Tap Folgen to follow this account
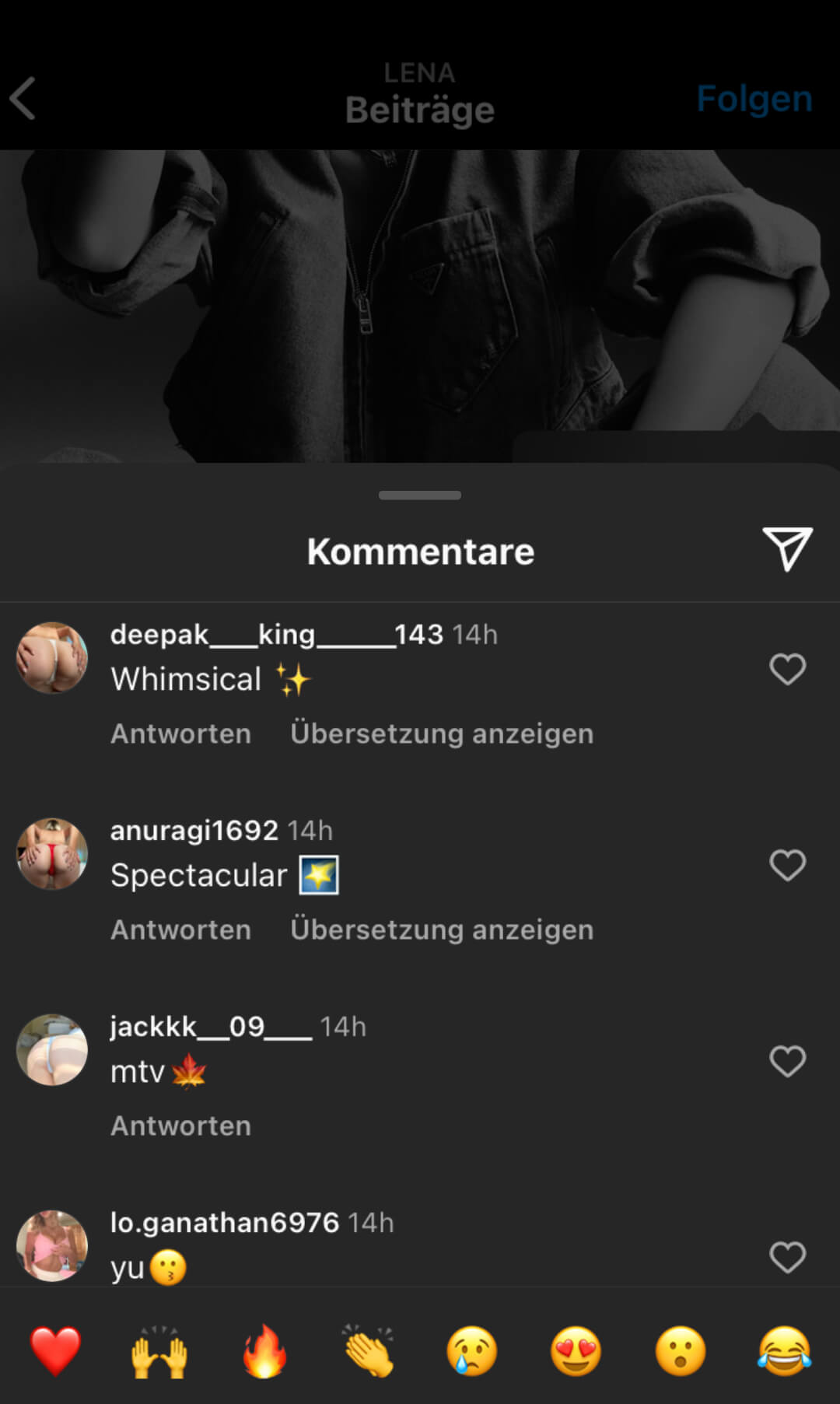 754,99
